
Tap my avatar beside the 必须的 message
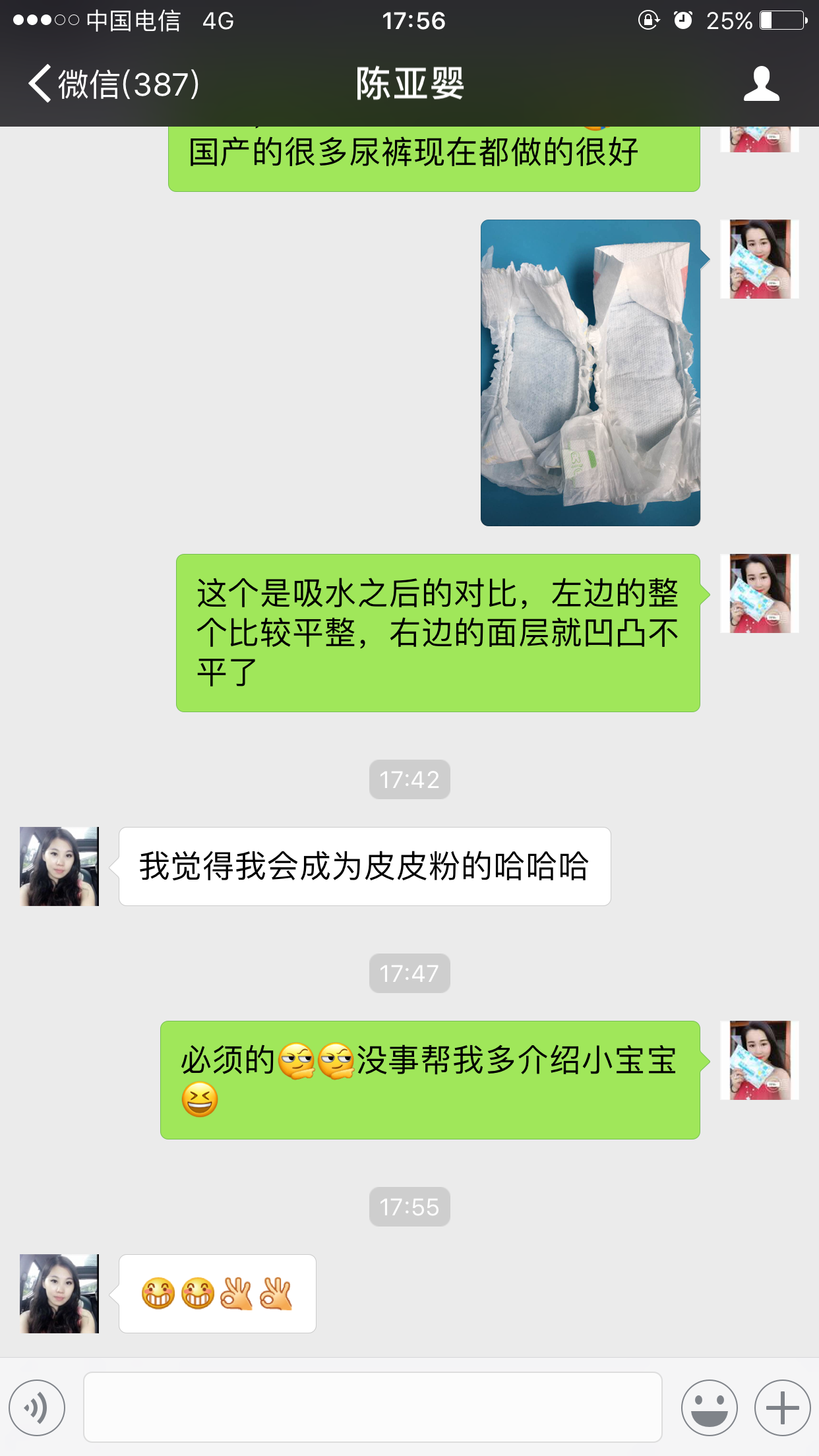pyautogui.click(x=759, y=1060)
